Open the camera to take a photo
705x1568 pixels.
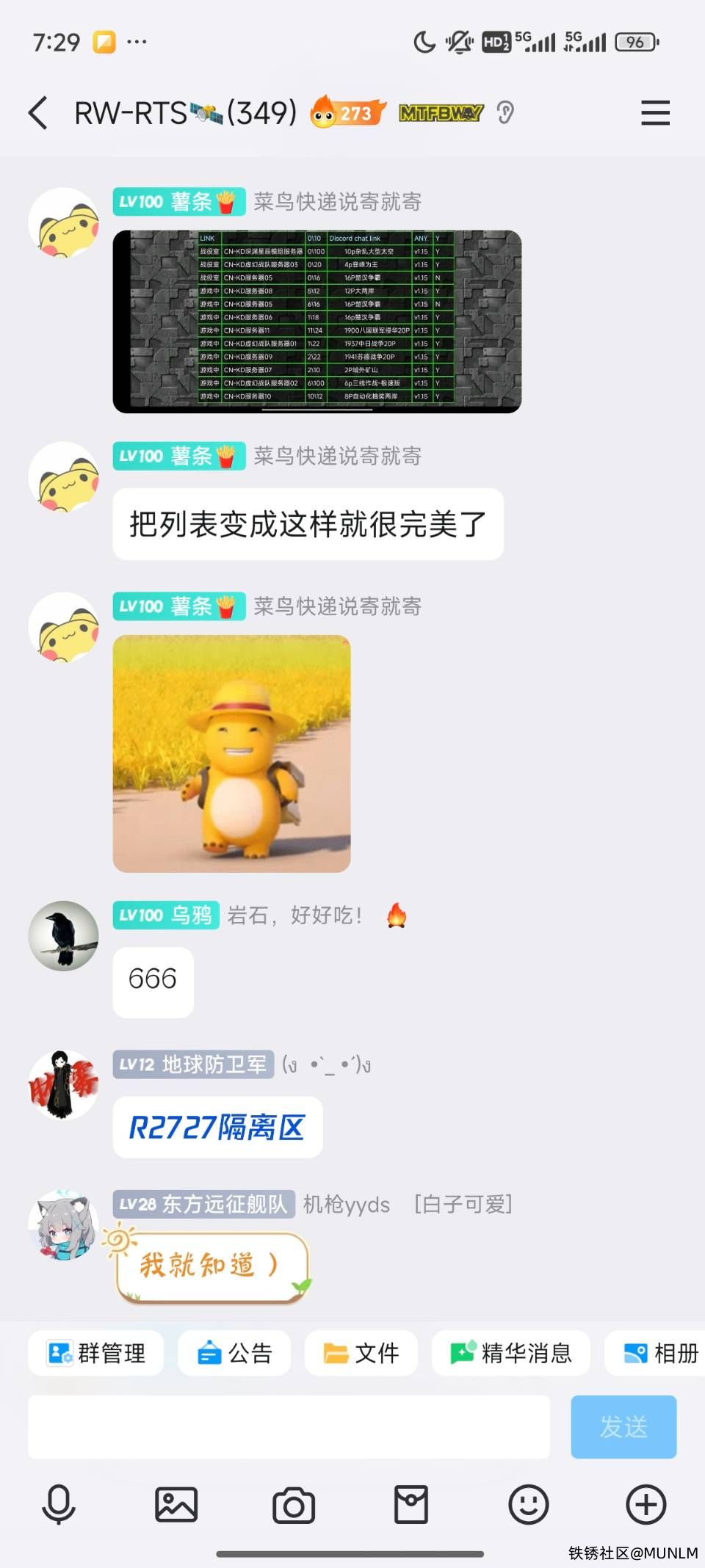[294, 1505]
